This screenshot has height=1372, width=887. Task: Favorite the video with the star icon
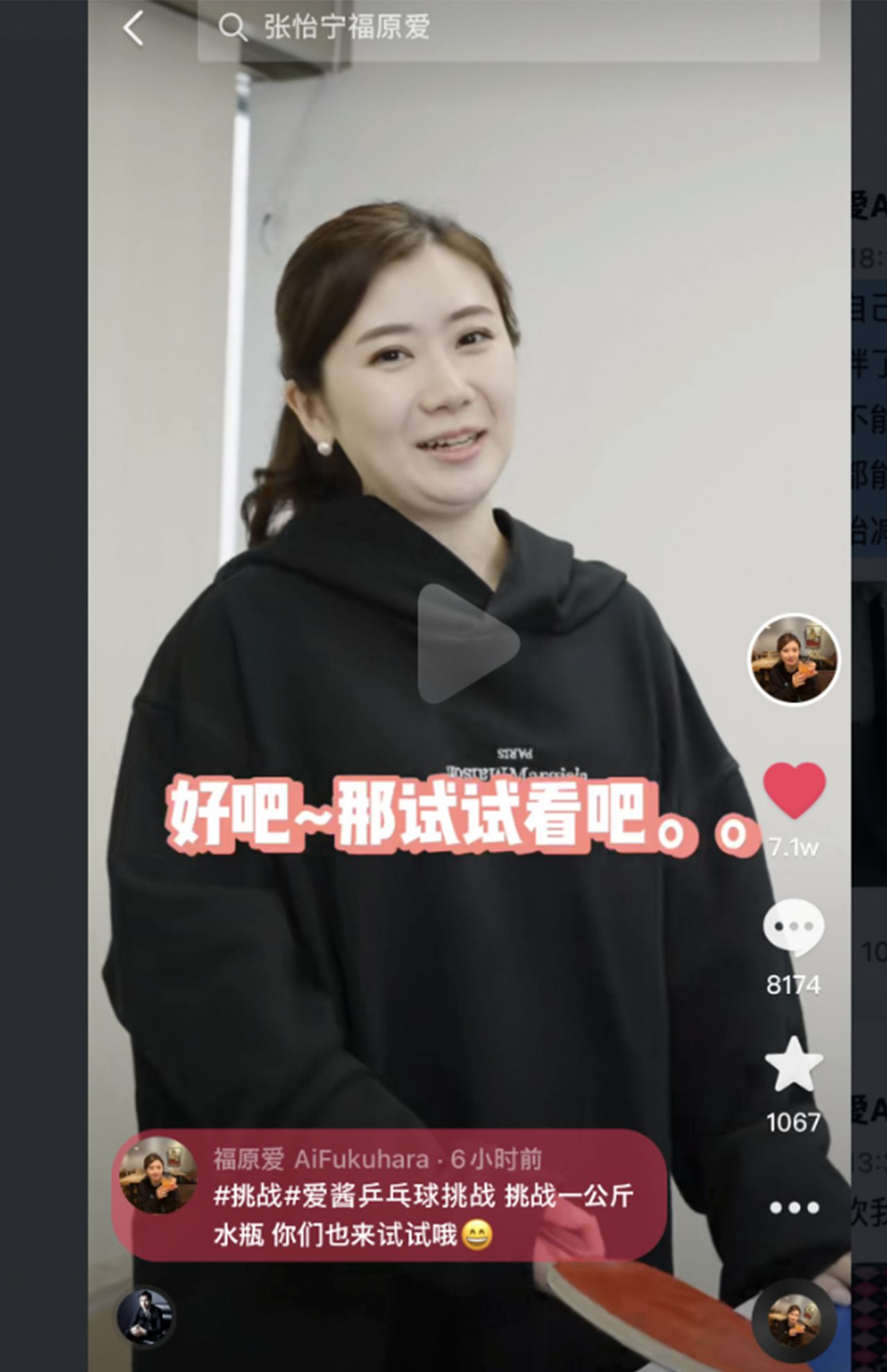coord(793,1065)
